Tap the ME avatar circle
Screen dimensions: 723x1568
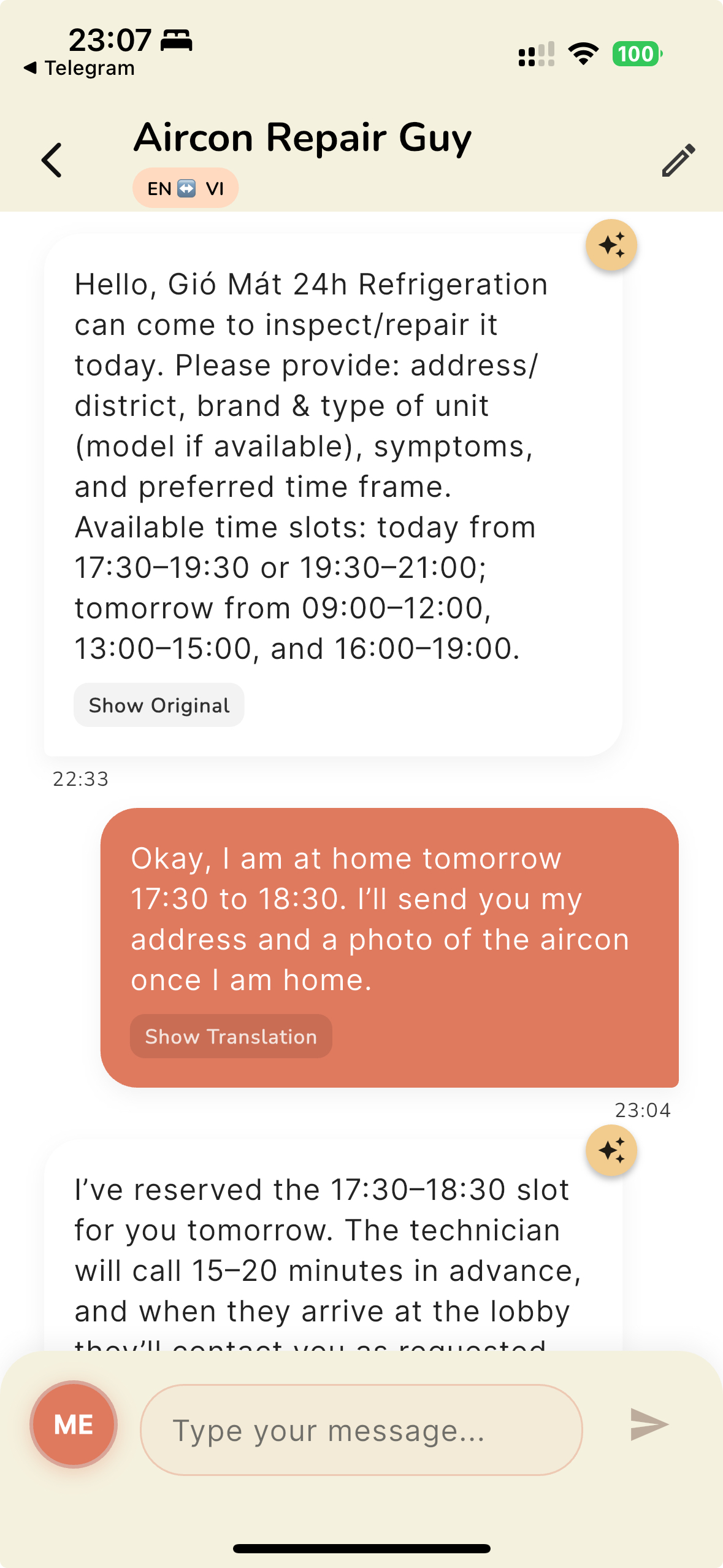73,1424
